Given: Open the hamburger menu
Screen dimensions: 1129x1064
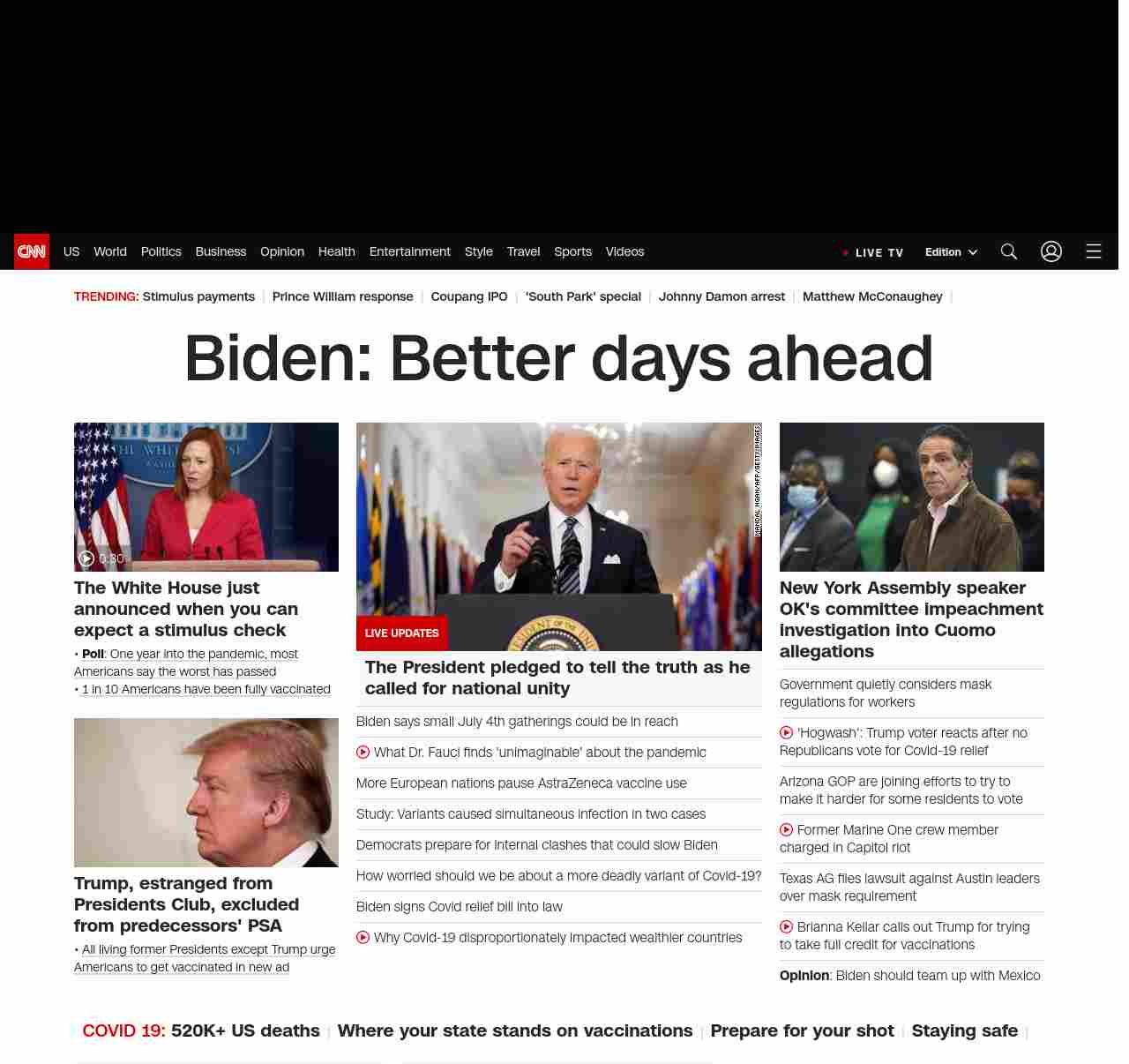Looking at the screenshot, I should click(1094, 251).
